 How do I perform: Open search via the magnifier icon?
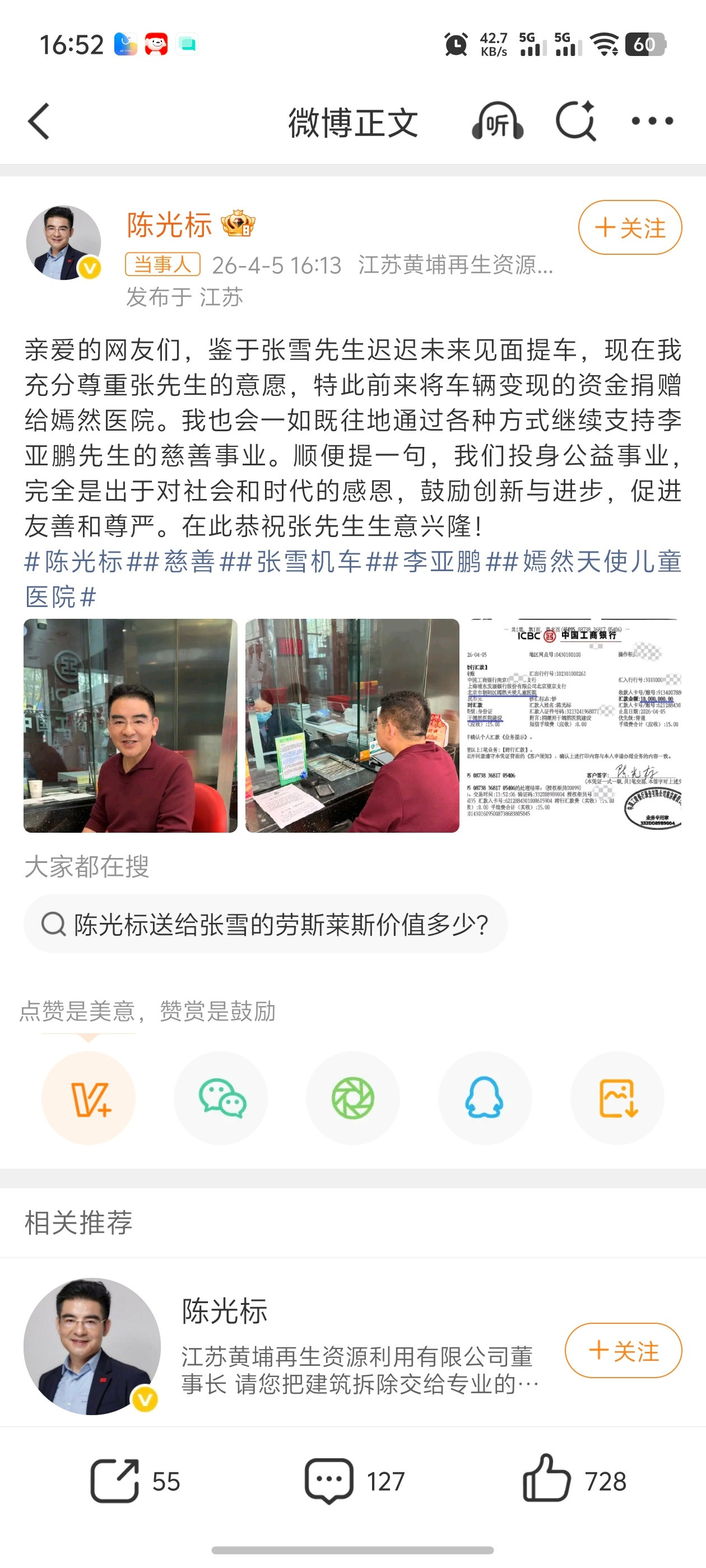(x=577, y=121)
